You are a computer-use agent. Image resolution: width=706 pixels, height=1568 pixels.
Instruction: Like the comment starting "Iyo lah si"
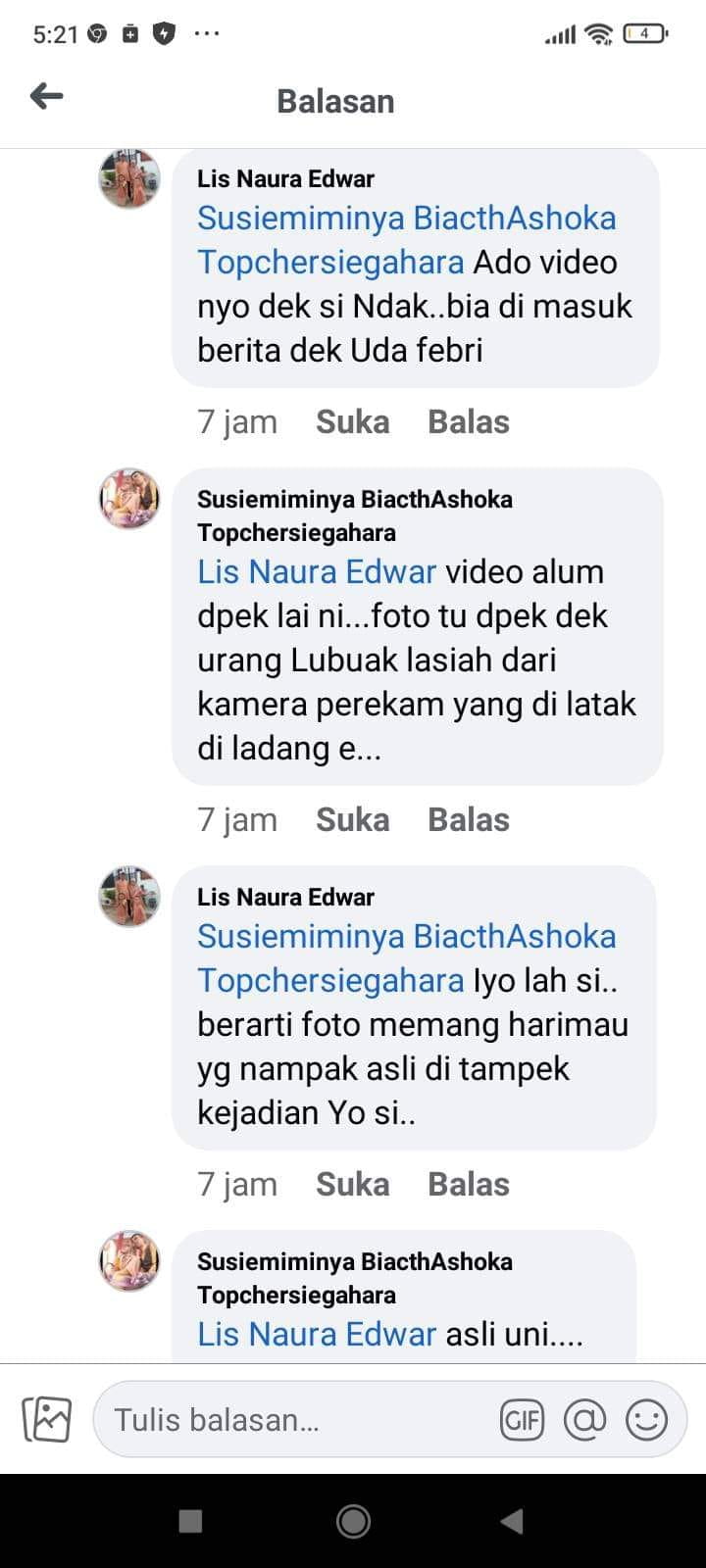coord(352,1185)
